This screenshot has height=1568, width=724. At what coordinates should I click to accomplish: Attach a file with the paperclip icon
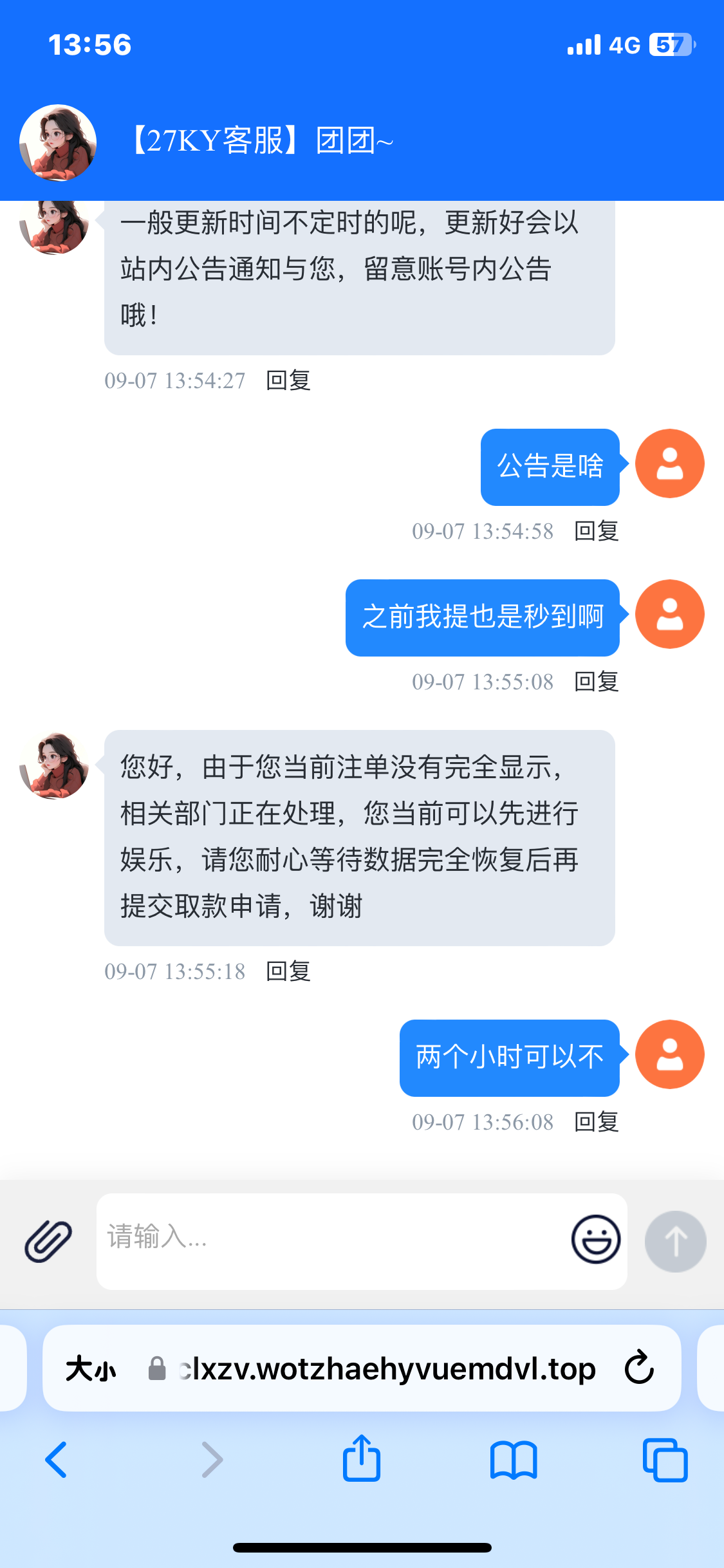point(48,1240)
